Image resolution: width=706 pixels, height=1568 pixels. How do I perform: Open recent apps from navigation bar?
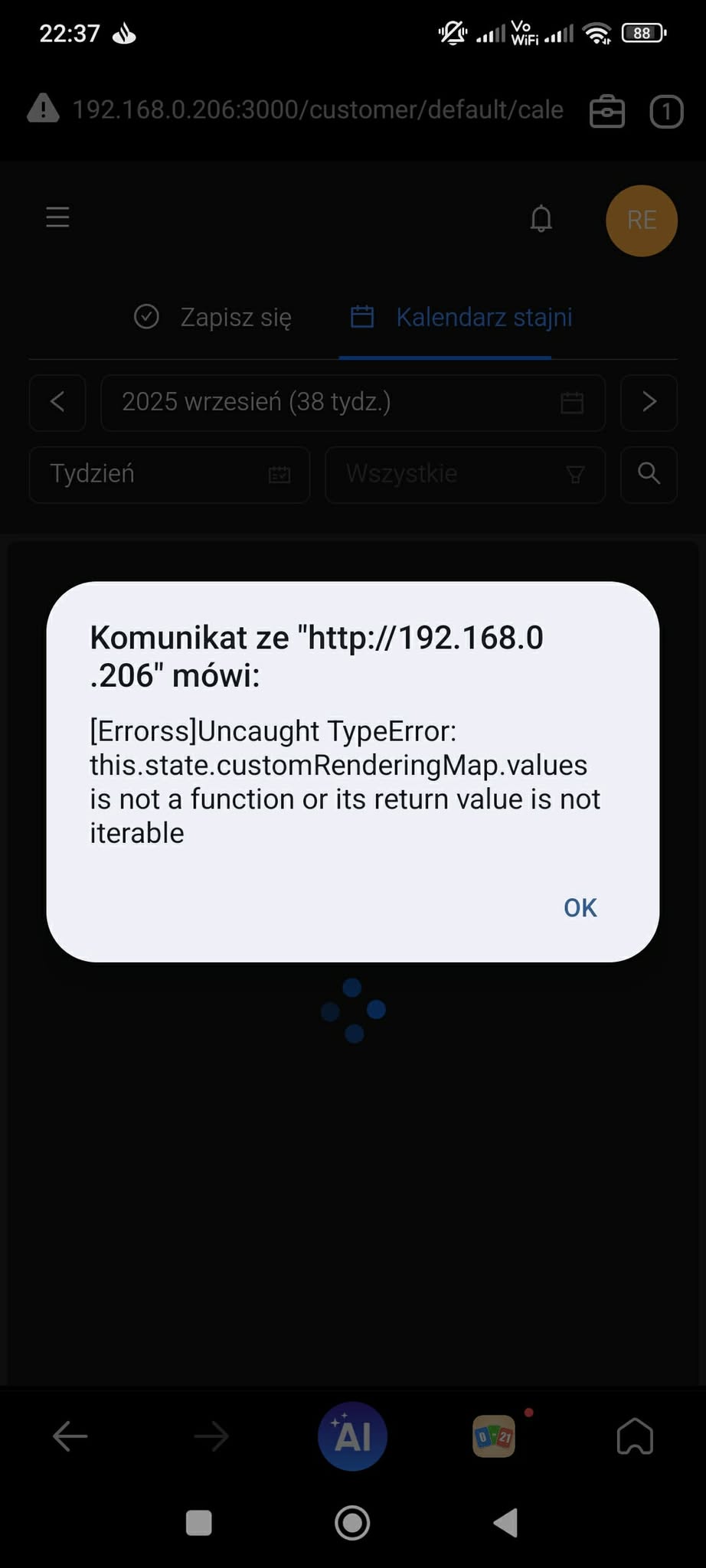tap(199, 1522)
